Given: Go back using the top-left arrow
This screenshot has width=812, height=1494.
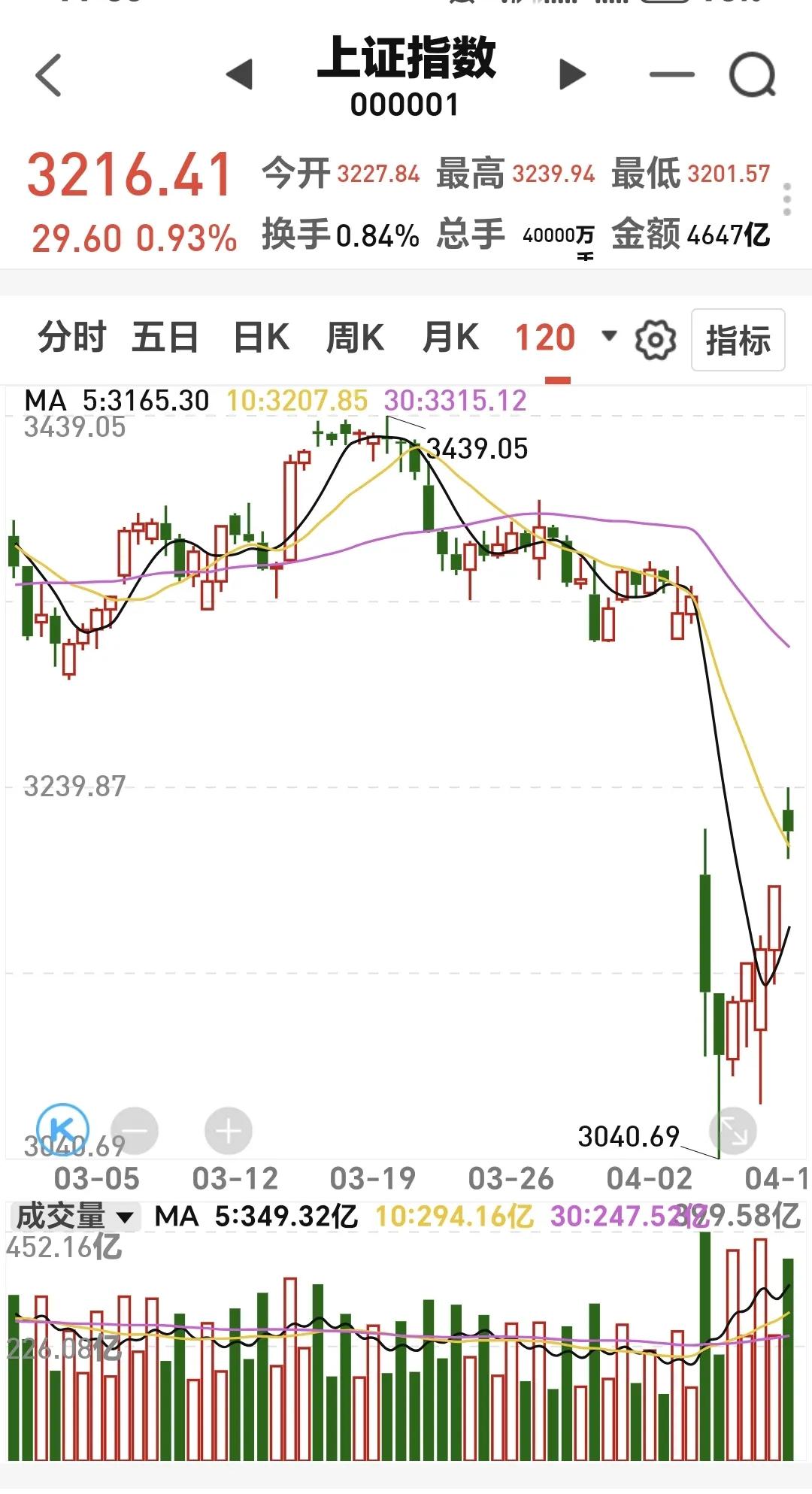Looking at the screenshot, I should click(x=49, y=75).
